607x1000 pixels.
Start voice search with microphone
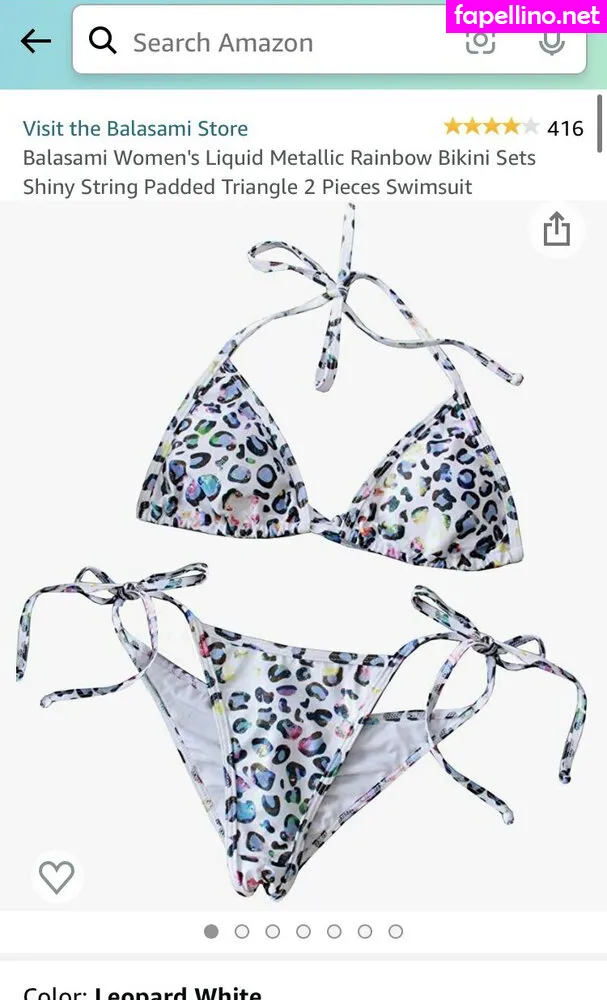(551, 42)
